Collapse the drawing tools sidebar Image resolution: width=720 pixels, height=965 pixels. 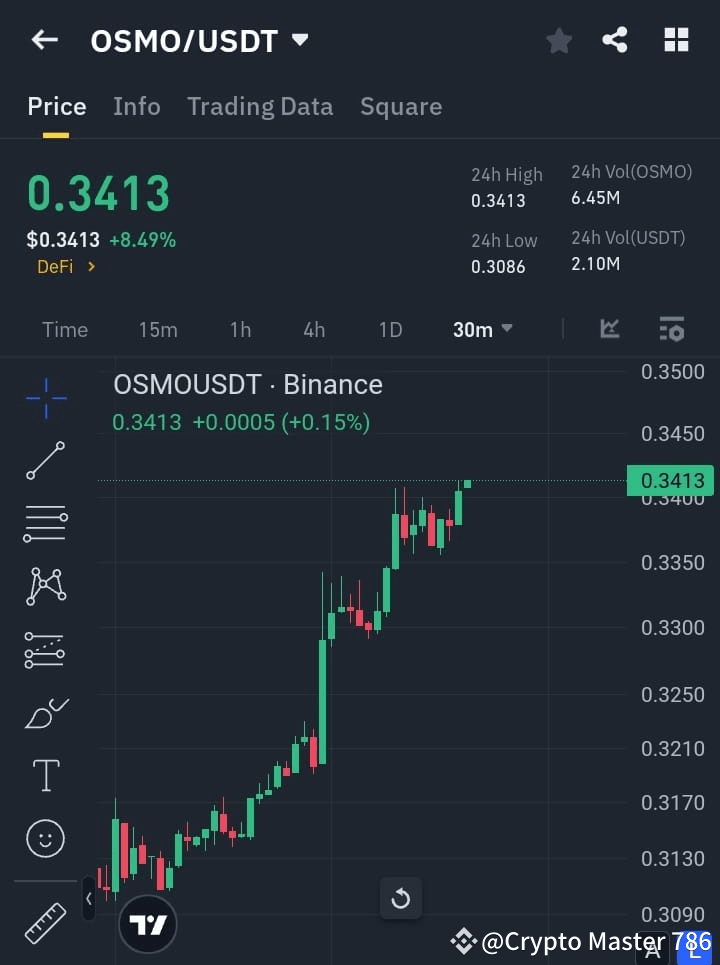coord(89,898)
